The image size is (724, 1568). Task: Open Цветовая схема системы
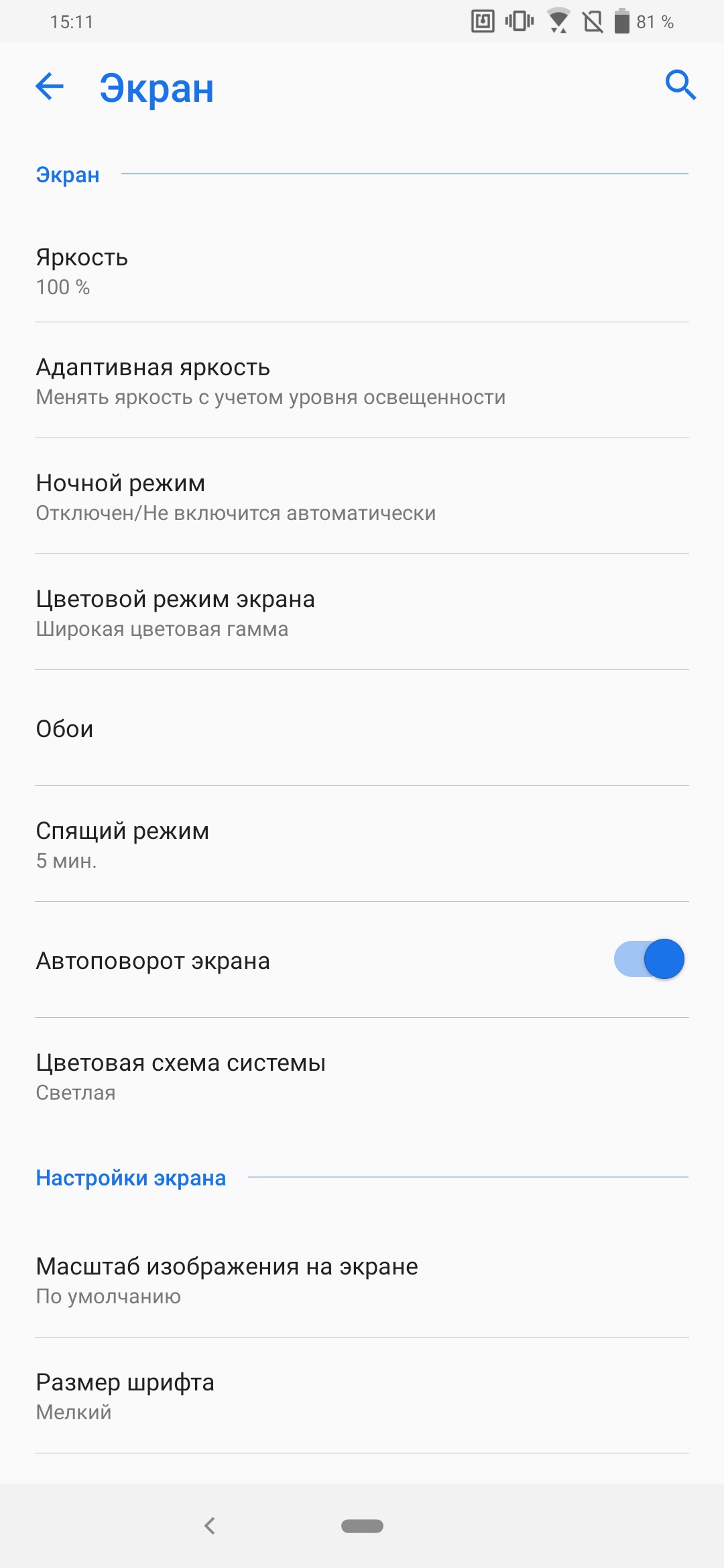tap(362, 1076)
